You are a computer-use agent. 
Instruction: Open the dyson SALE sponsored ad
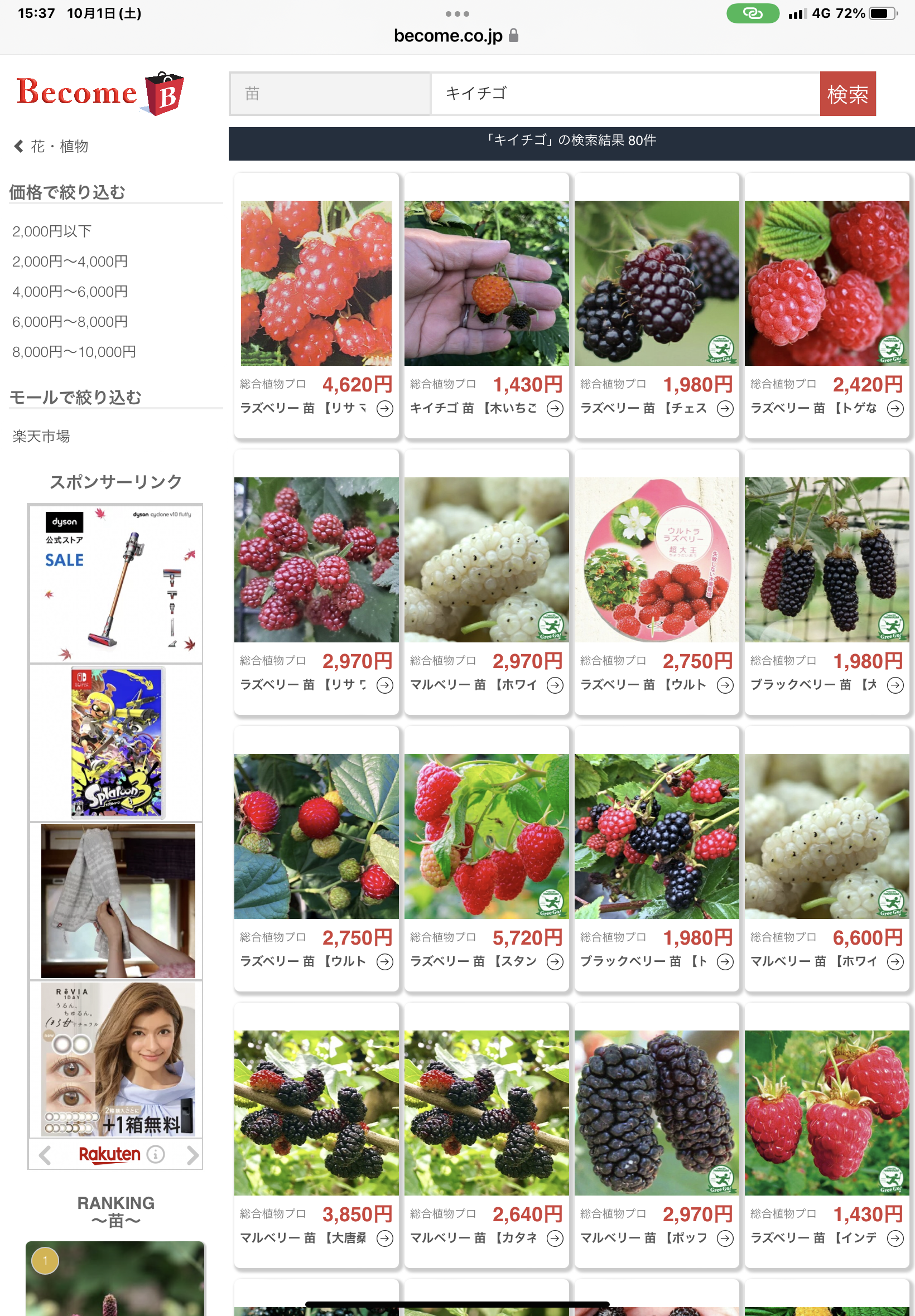click(x=115, y=584)
